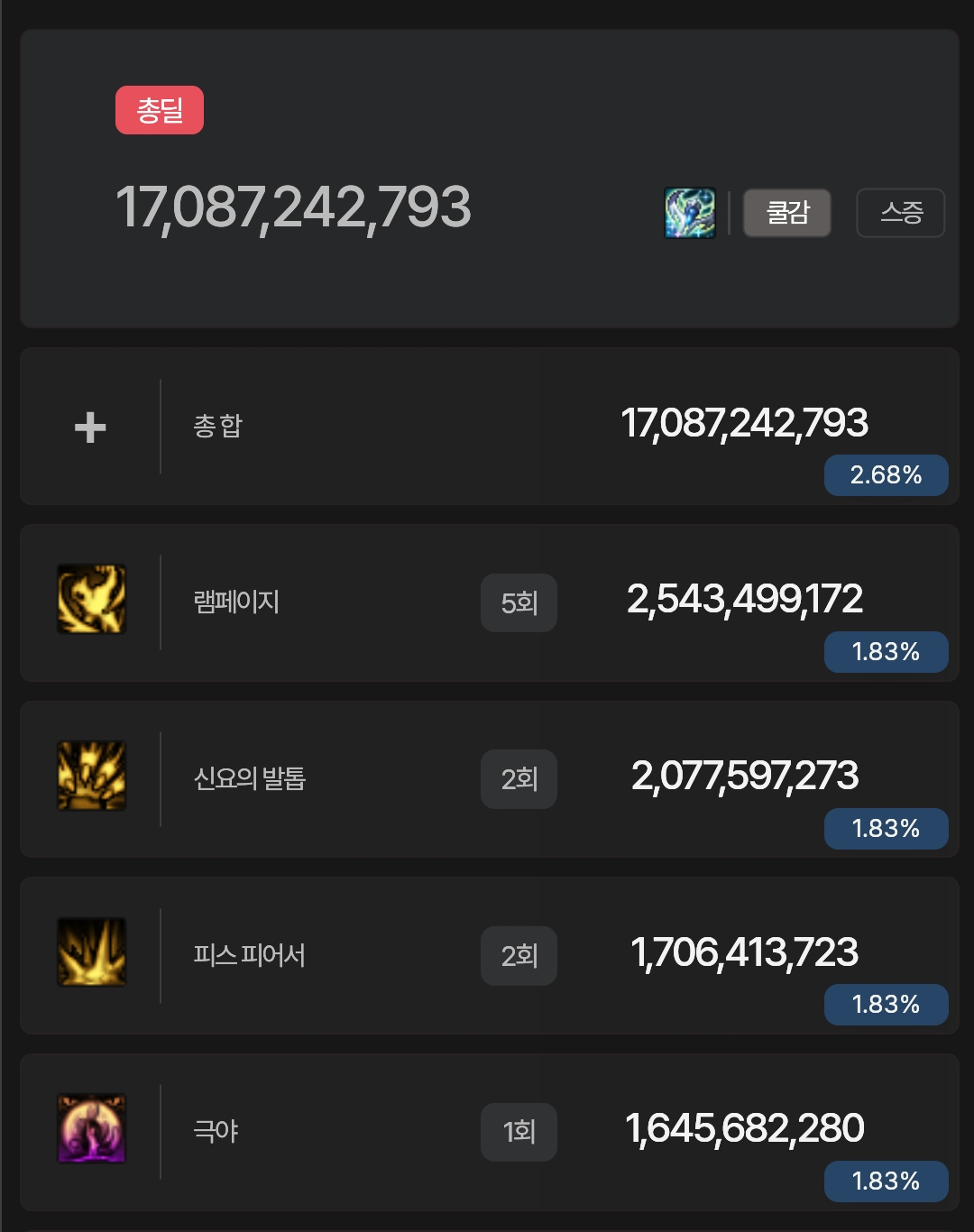The width and height of the screenshot is (974, 1232).
Task: Open the 피스 피어서 skill row
Action: pos(250,955)
